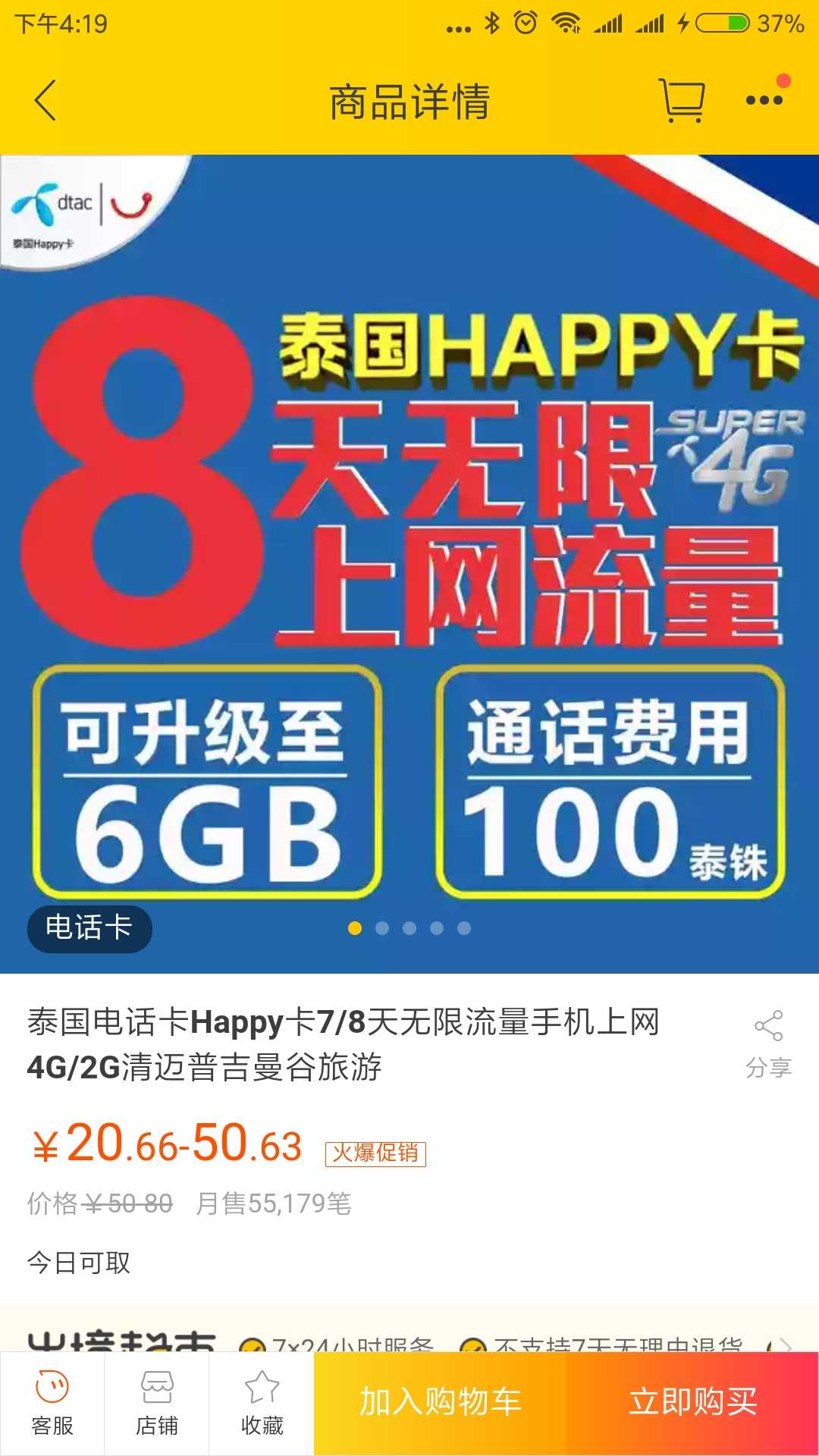Select the second image page indicator dot
819x1456 pixels.
pyautogui.click(x=382, y=928)
